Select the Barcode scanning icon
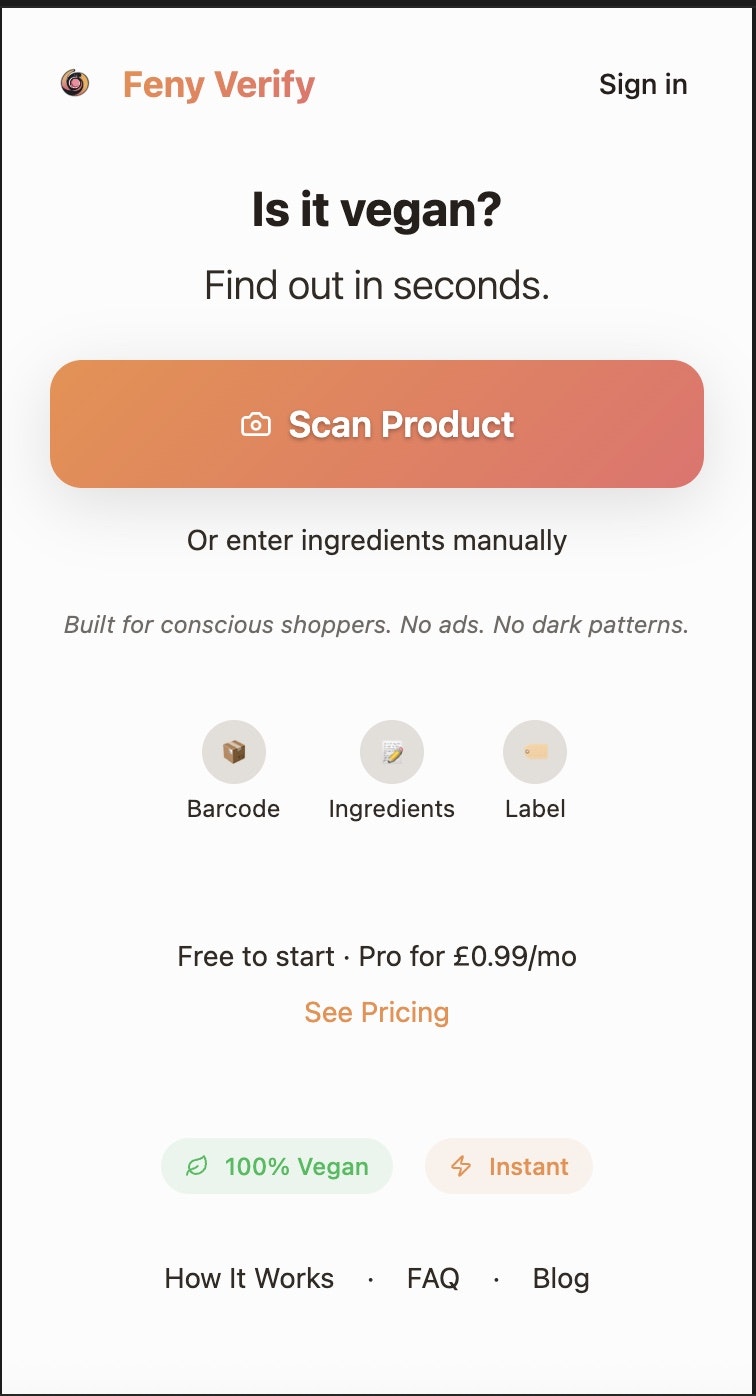 [234, 751]
